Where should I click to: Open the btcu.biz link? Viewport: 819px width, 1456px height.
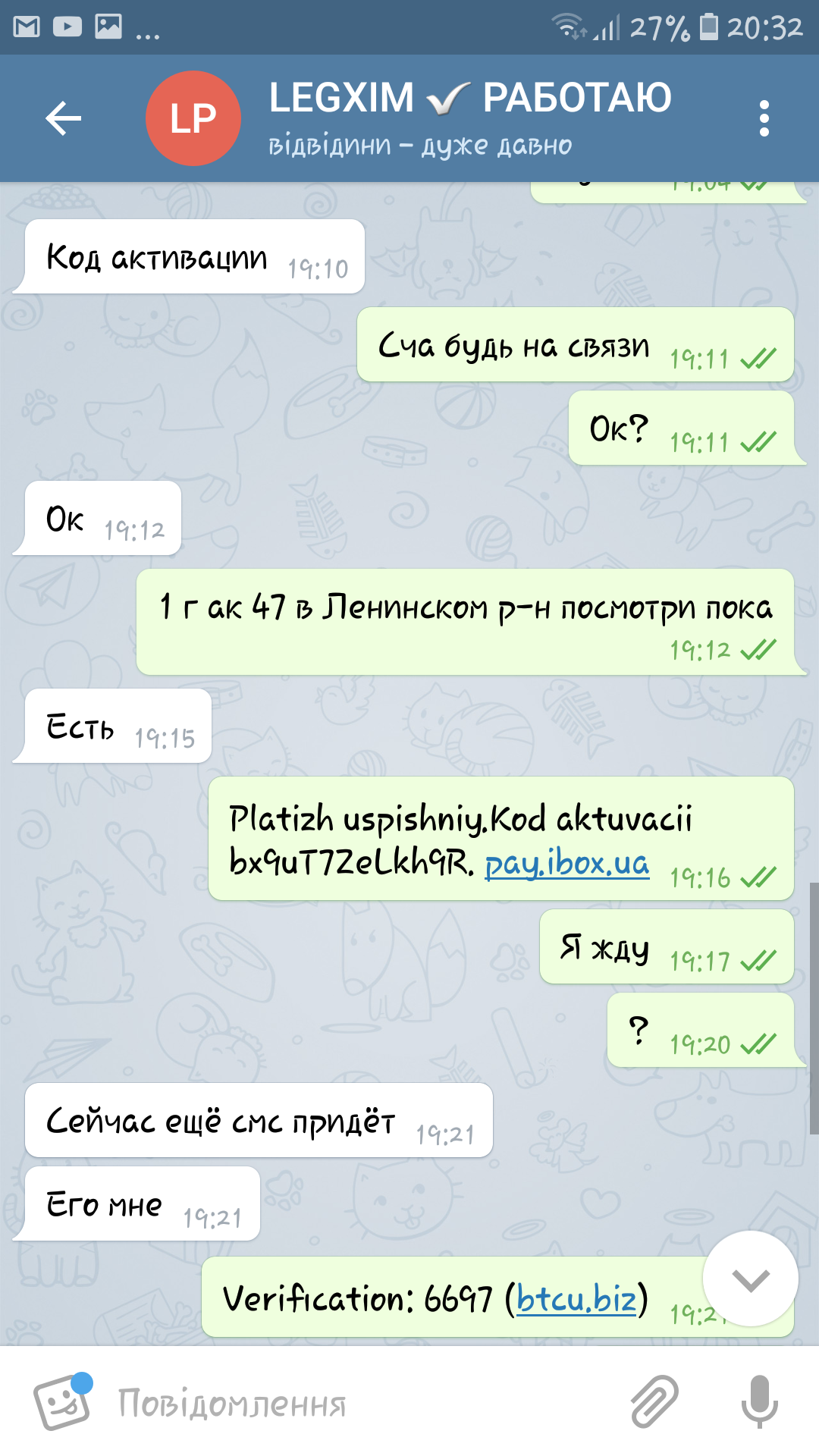tap(576, 1298)
